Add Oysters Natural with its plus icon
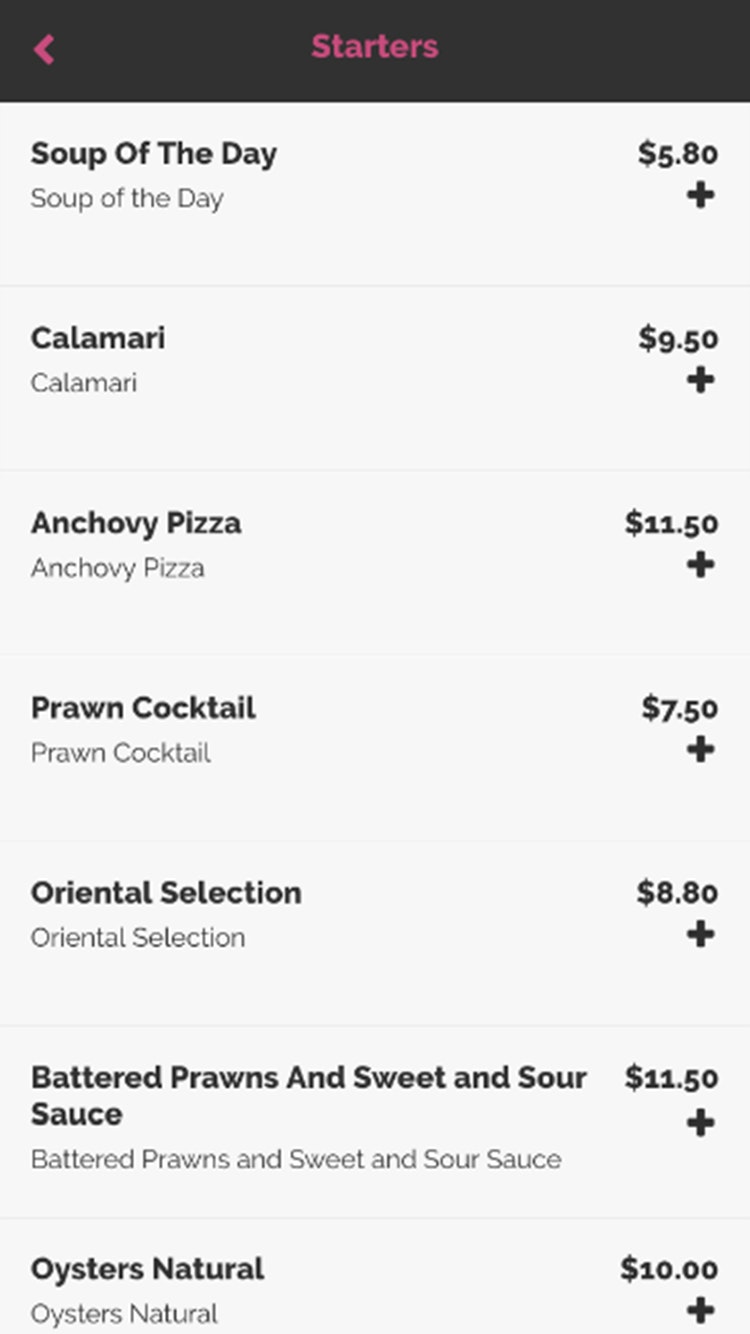 [x=701, y=1309]
